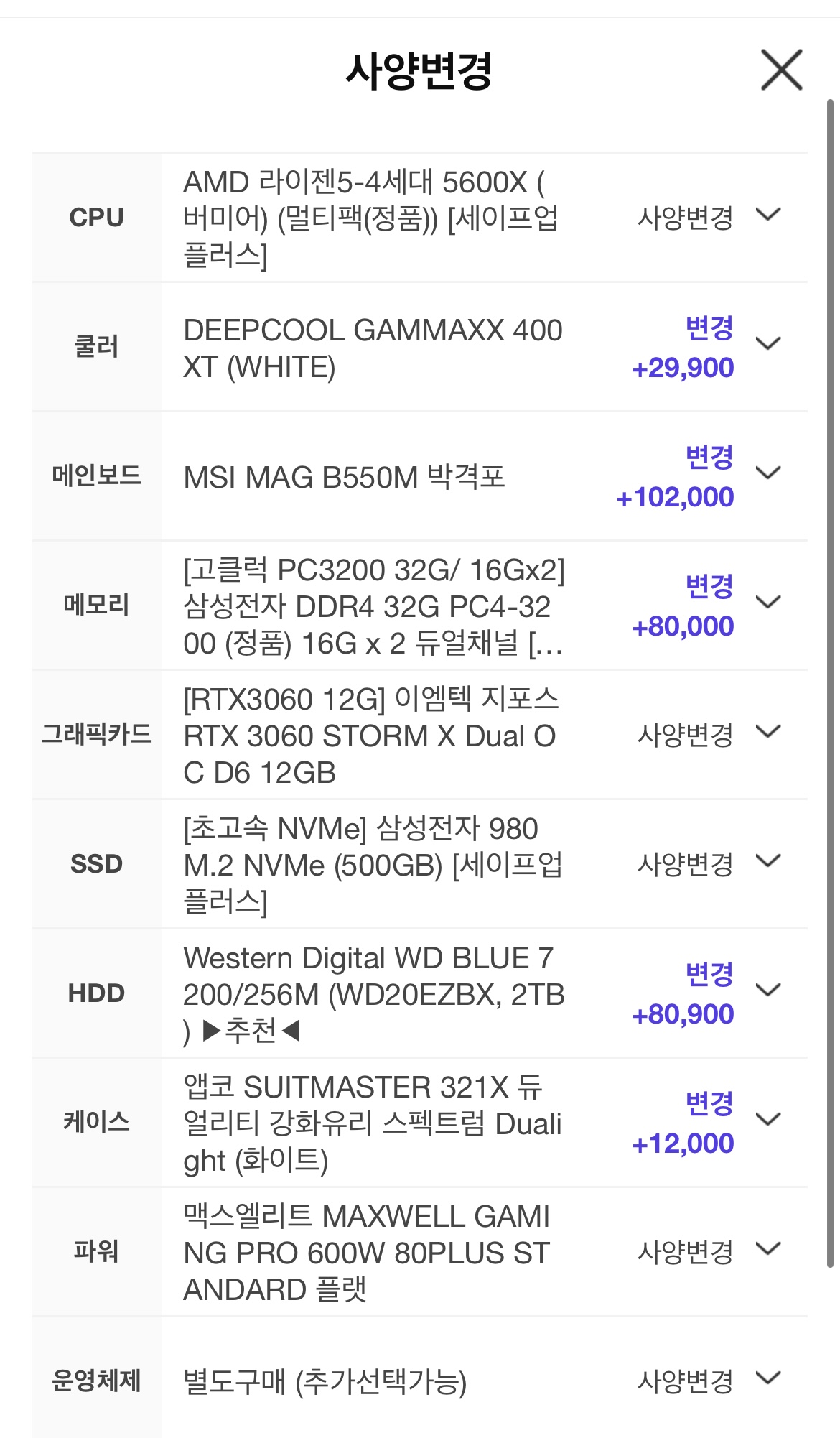Screen dimensions: 840x1438
Task: Expand the 운영체제 options
Action: pos(768,1378)
